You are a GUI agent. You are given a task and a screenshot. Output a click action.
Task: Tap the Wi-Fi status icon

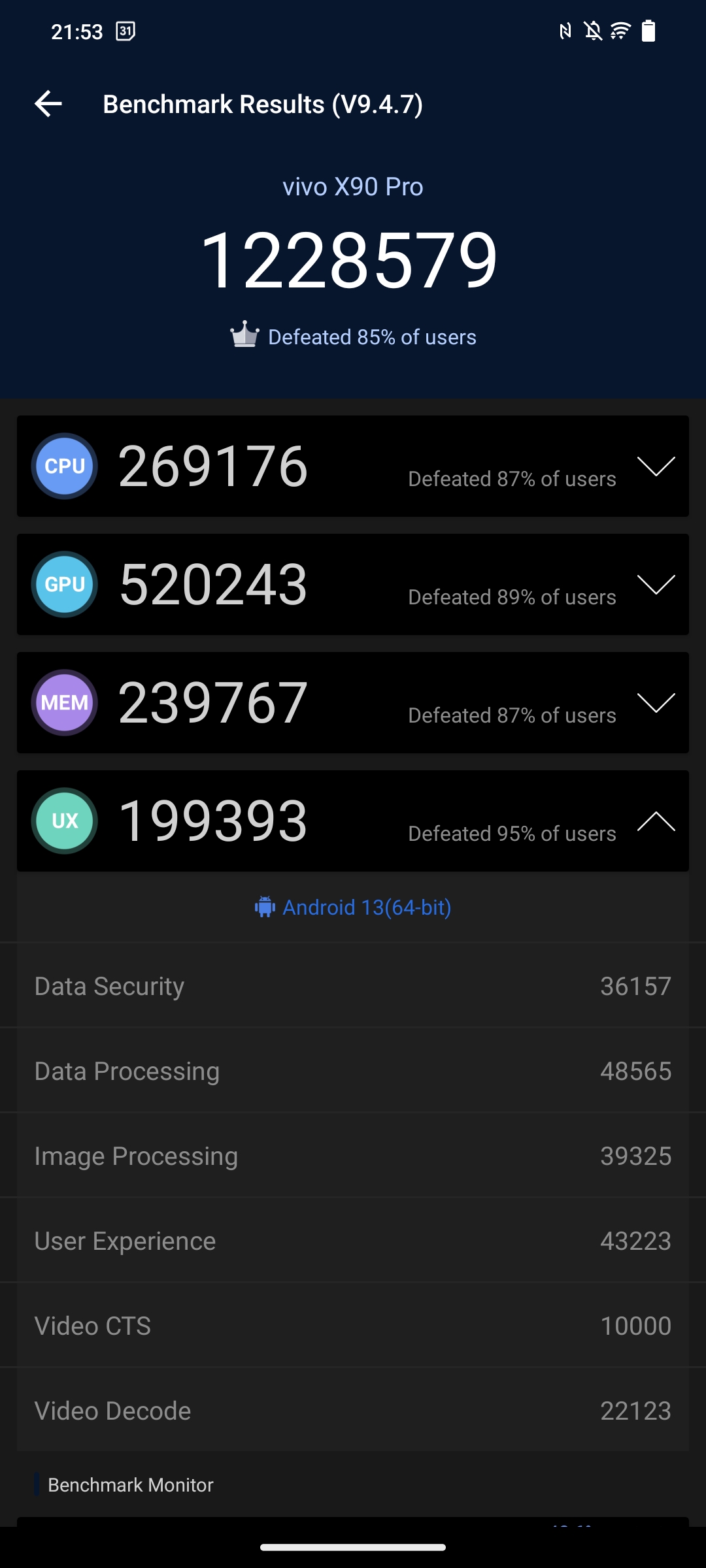tap(617, 29)
